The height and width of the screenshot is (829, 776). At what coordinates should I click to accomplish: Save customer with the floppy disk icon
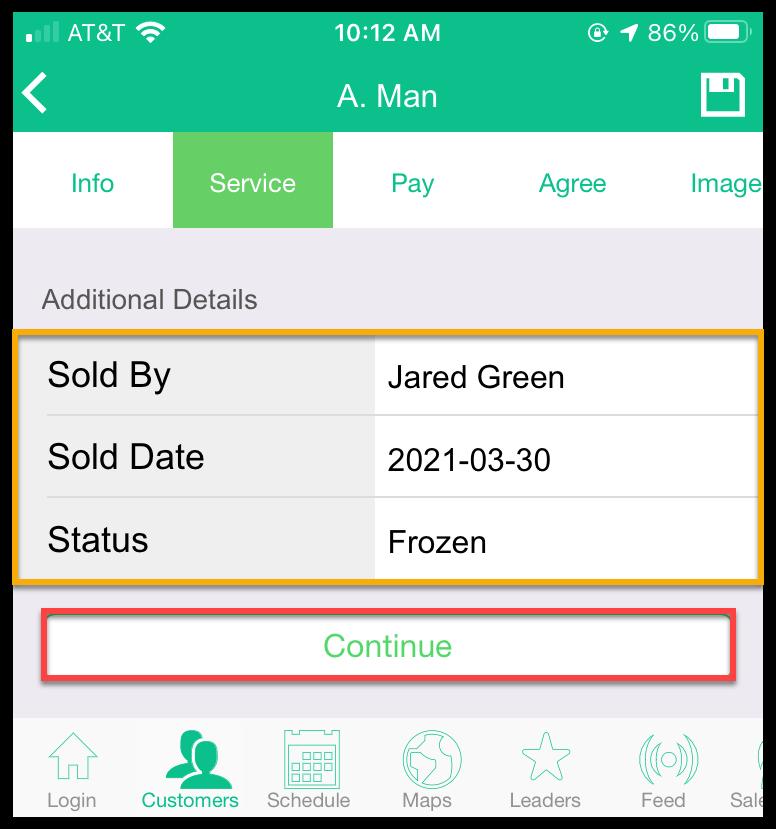point(722,97)
